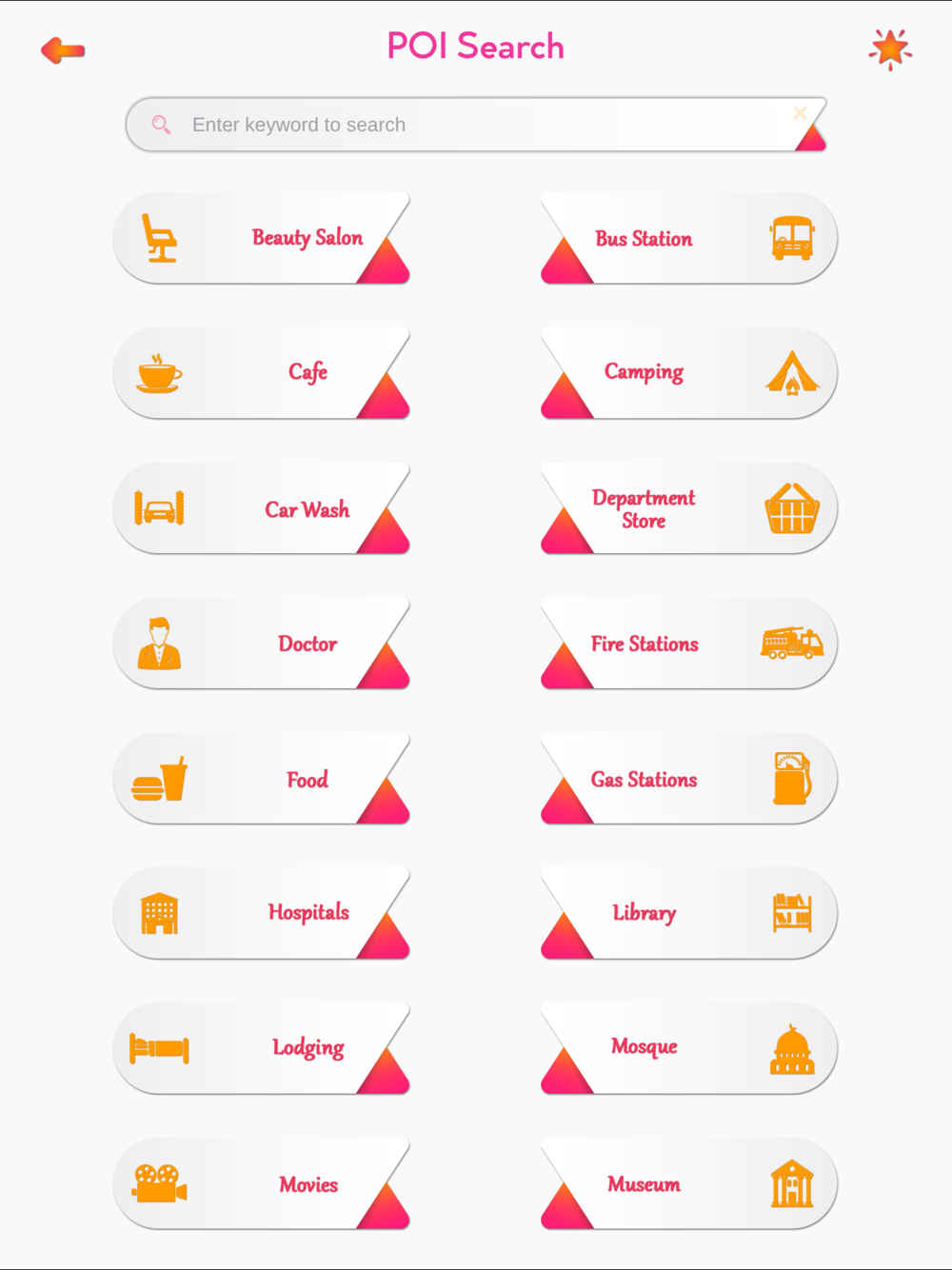Select the Car Wash category
The image size is (952, 1270).
[262, 508]
